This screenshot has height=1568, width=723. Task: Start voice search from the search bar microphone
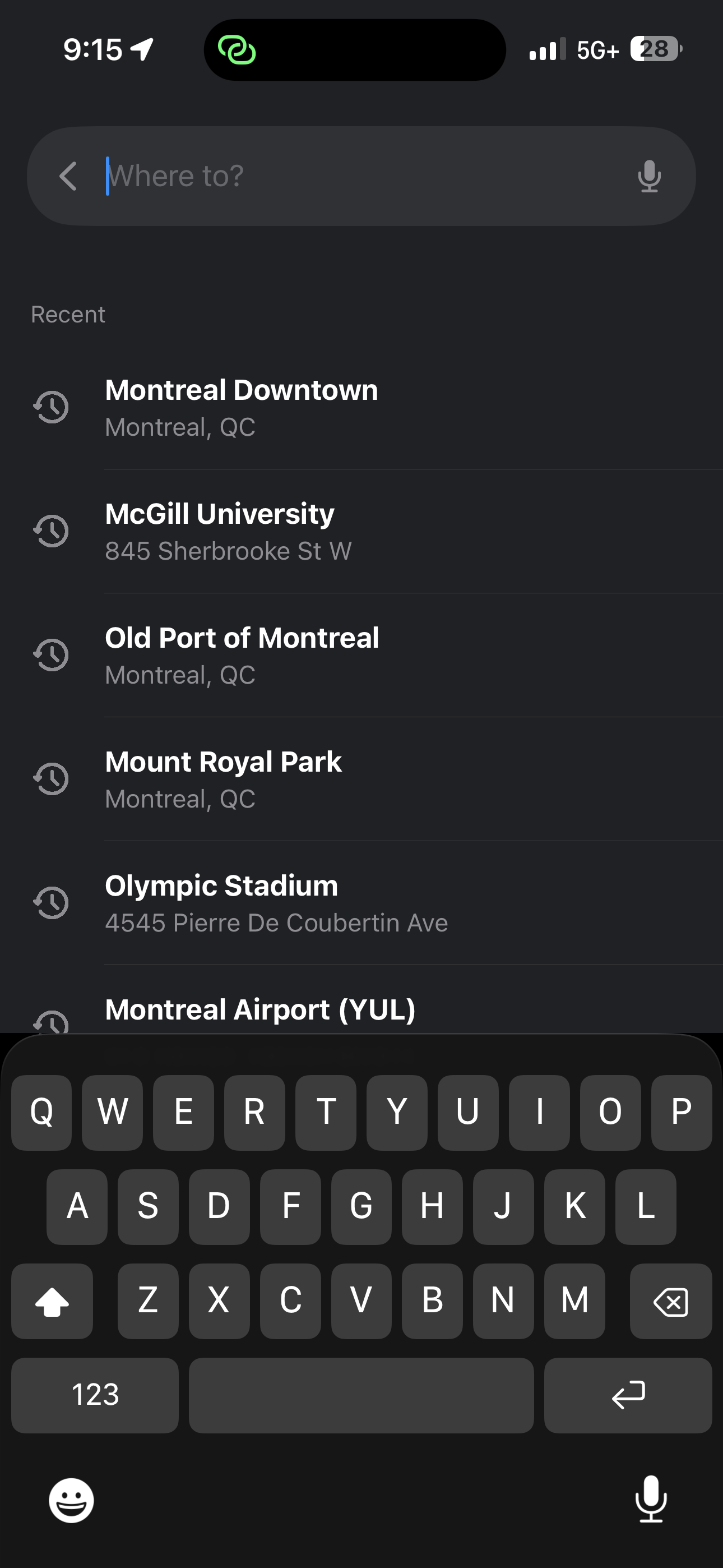[x=649, y=177]
